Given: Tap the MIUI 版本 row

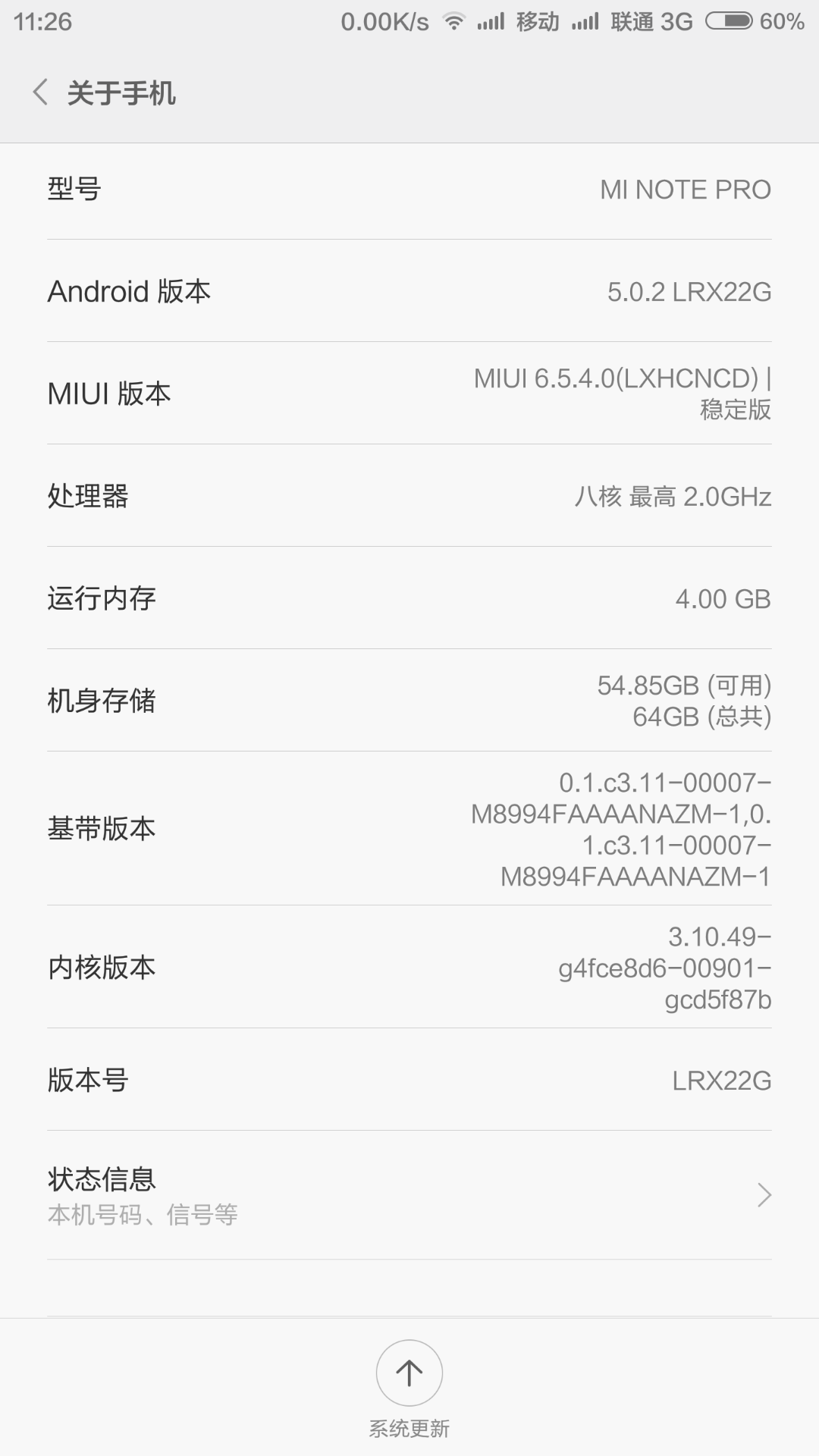Looking at the screenshot, I should click(409, 394).
